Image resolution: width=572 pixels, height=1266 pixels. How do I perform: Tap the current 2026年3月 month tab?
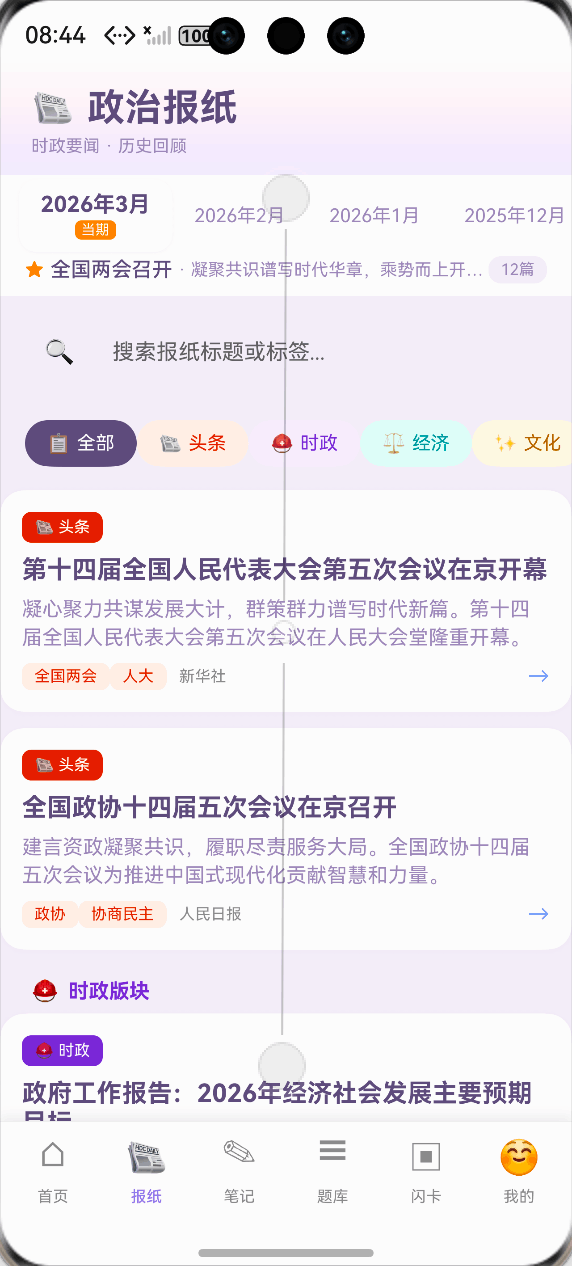(95, 215)
